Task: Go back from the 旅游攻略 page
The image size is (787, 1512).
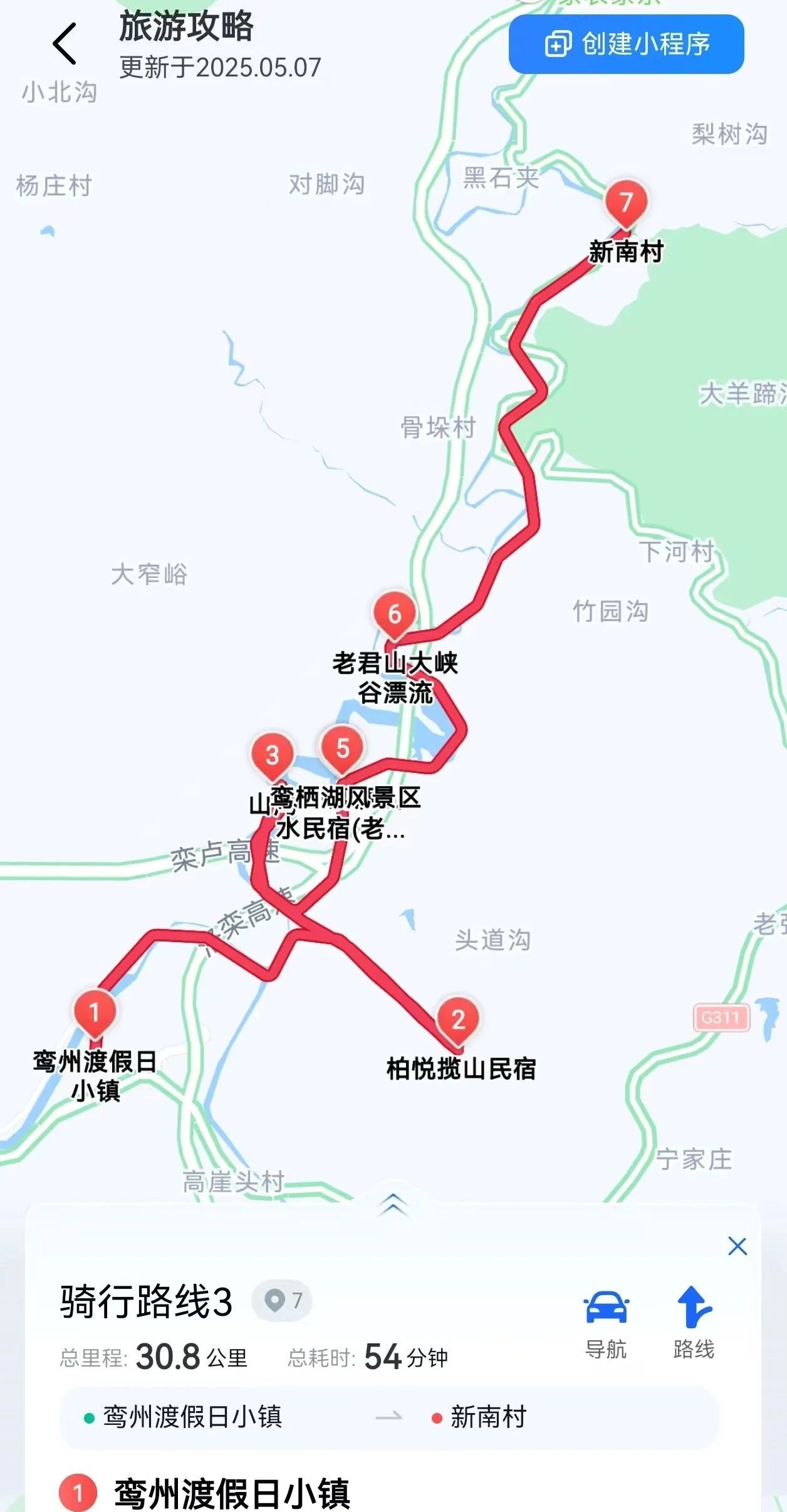Action: click(x=65, y=44)
